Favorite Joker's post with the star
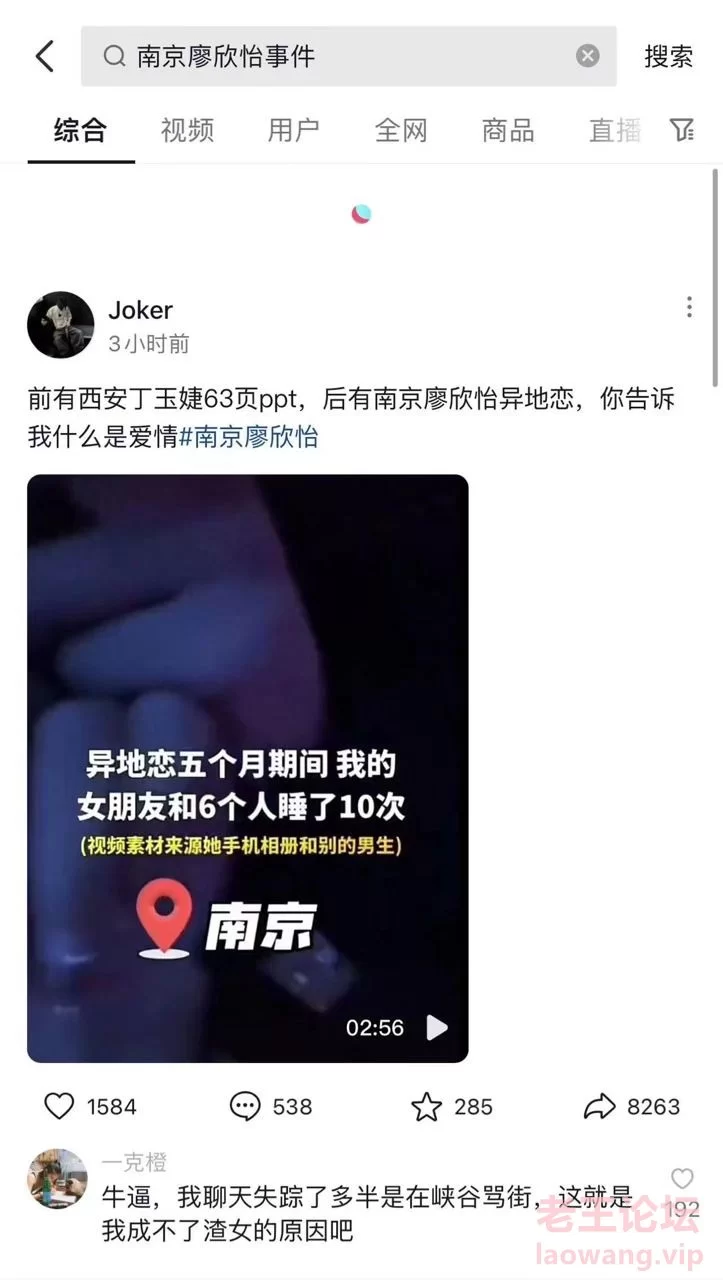723x1280 pixels. pos(452,1106)
